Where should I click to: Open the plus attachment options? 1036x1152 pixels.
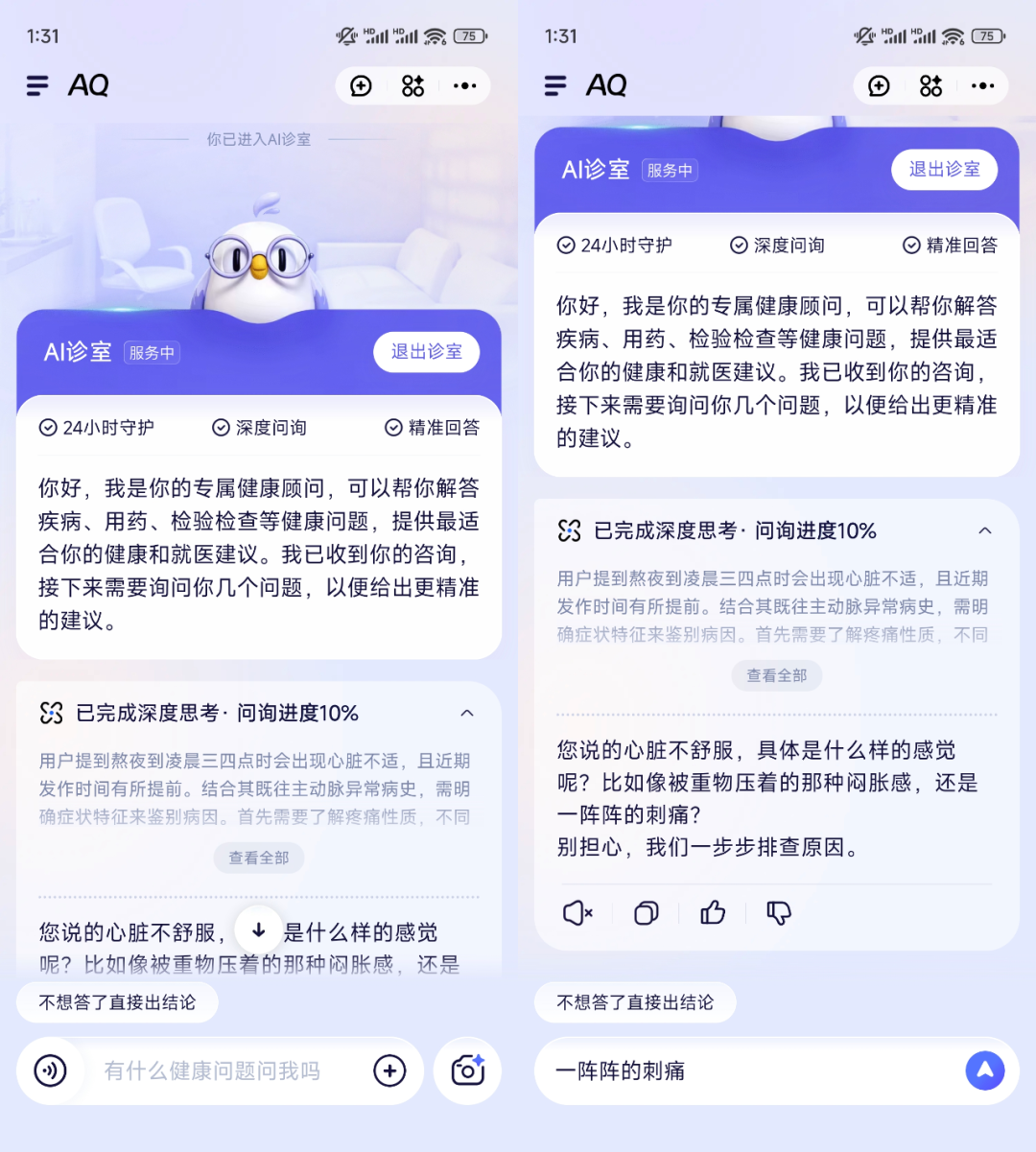point(389,1070)
